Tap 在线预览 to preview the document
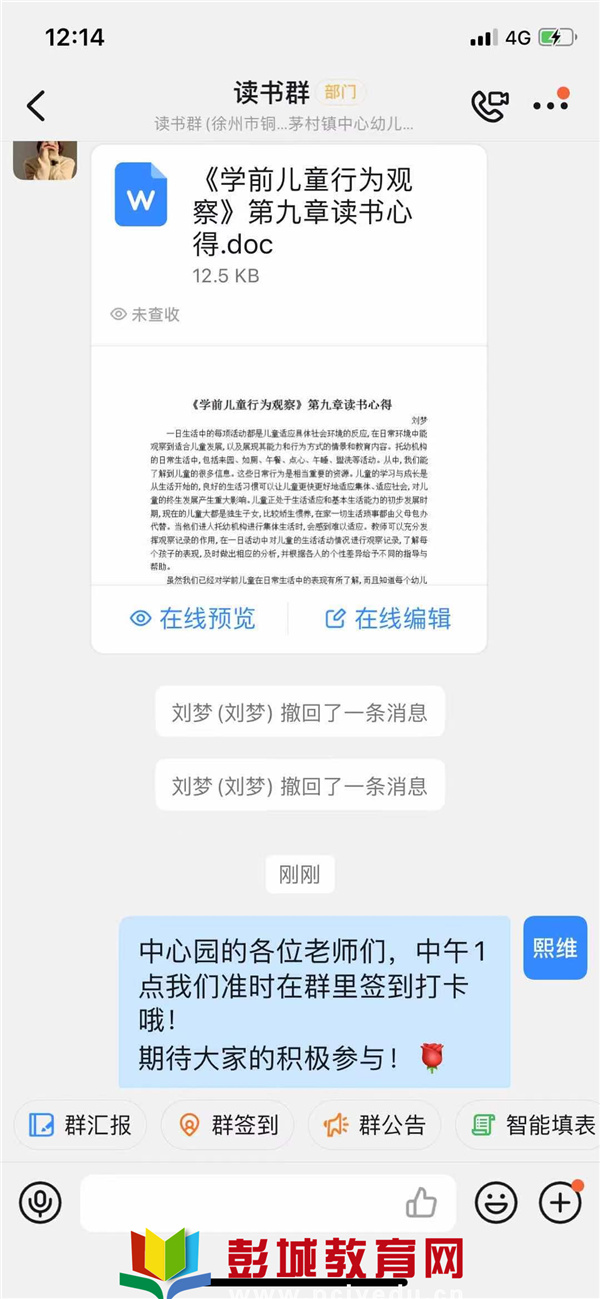The width and height of the screenshot is (600, 1299). [x=192, y=618]
